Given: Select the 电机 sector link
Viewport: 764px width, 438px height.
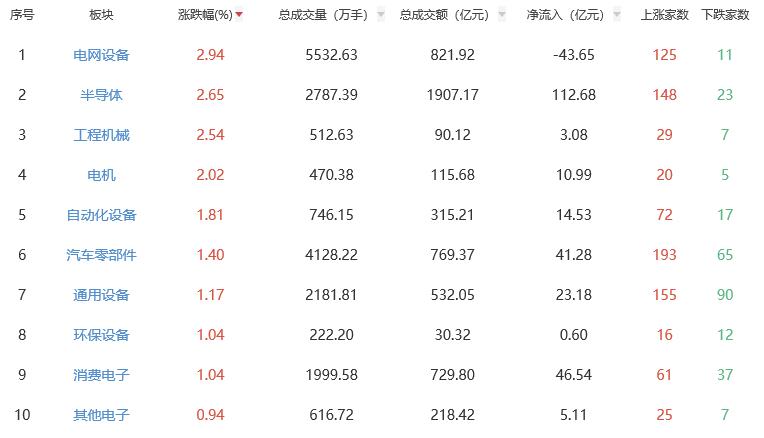Looking at the screenshot, I should point(101,175).
